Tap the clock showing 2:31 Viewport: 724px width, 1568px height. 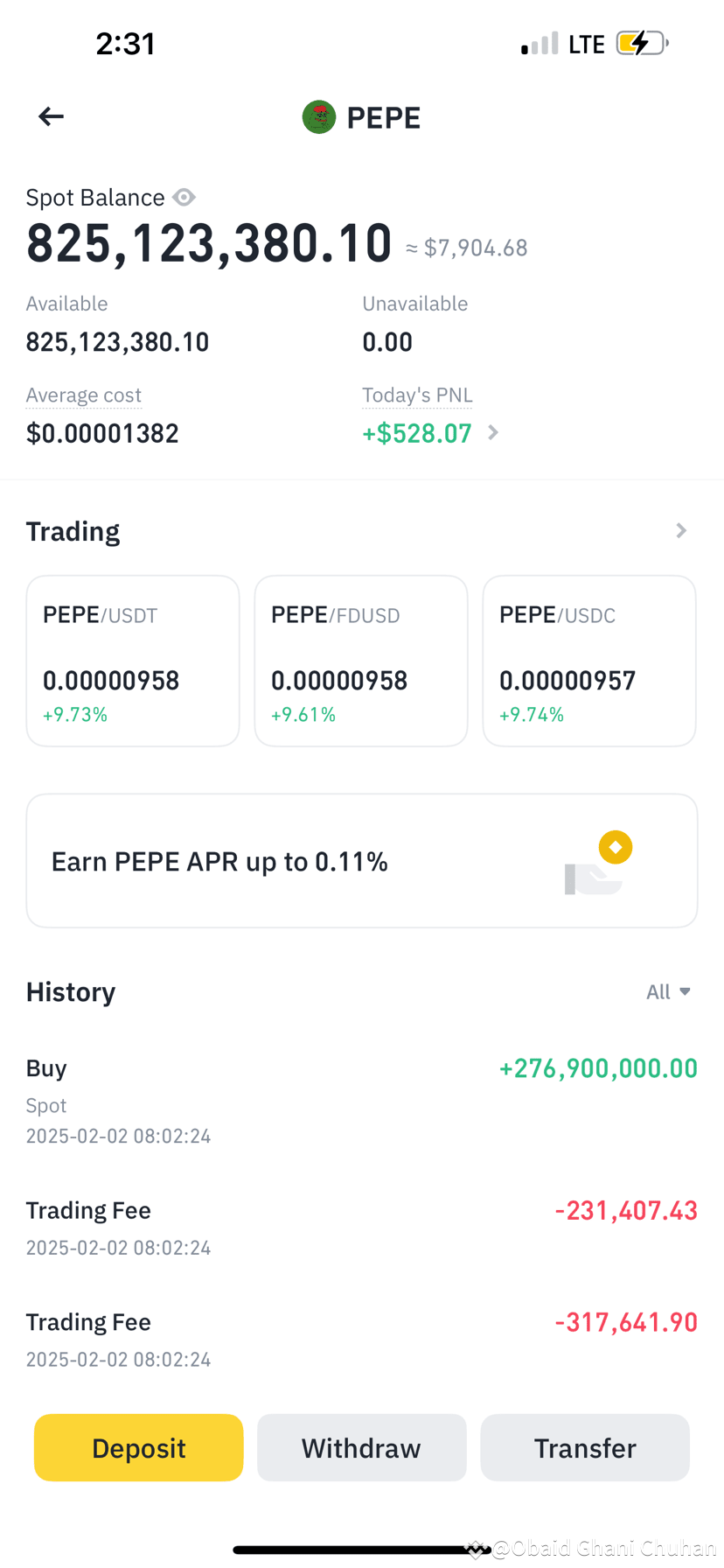tap(125, 43)
